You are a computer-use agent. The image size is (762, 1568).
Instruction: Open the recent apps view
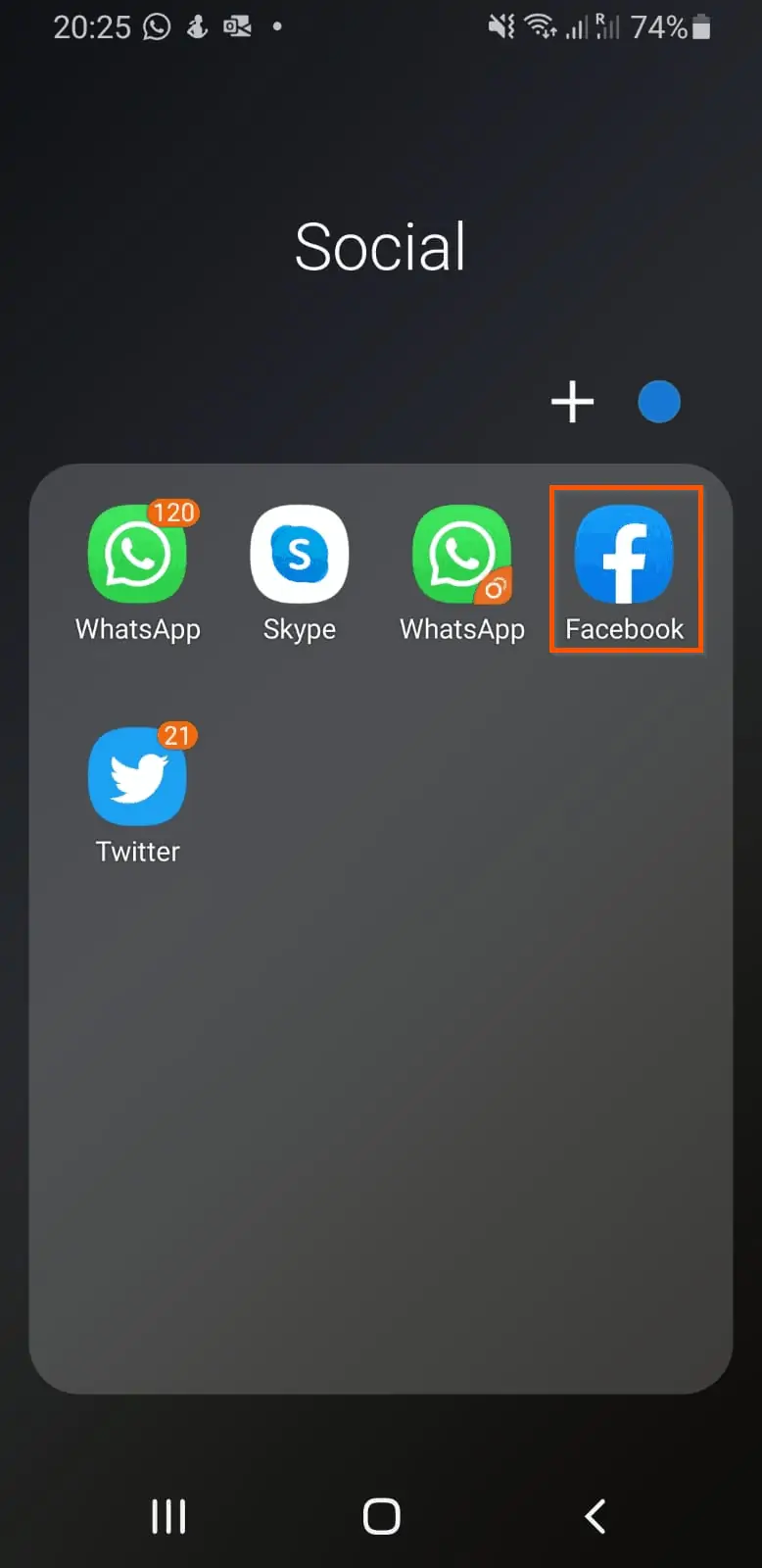tap(168, 1515)
